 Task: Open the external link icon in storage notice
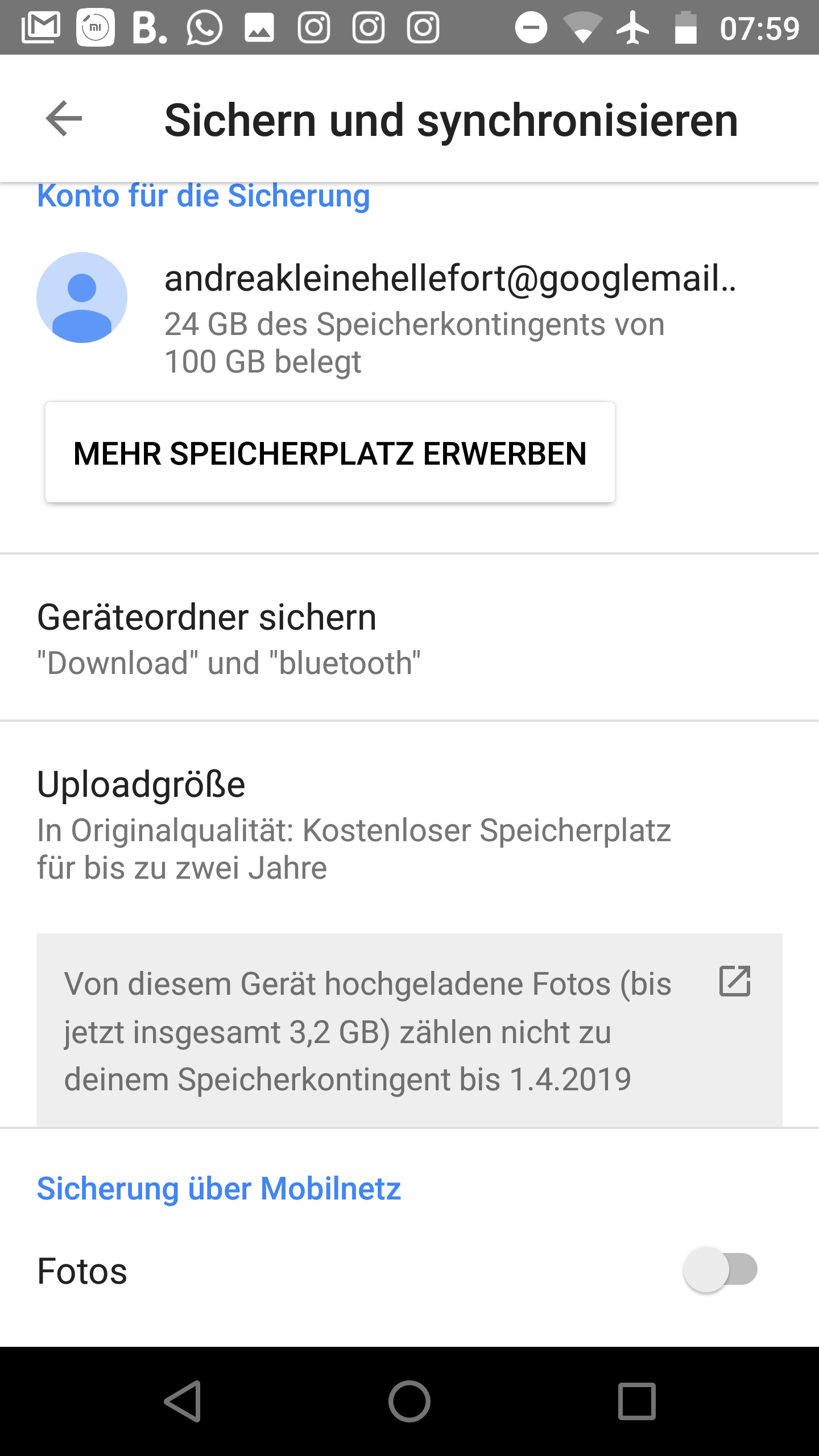tap(735, 981)
